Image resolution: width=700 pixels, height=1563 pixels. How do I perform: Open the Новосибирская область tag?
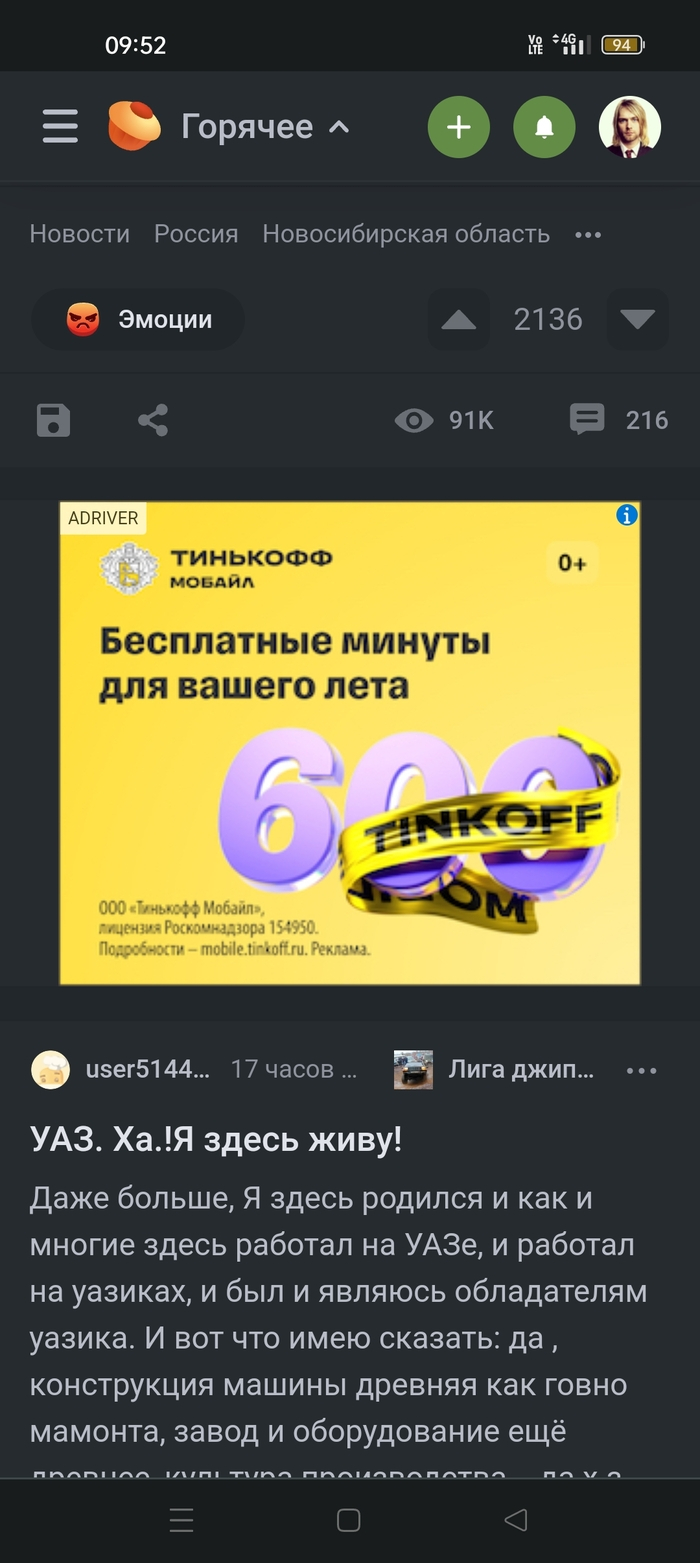click(406, 234)
